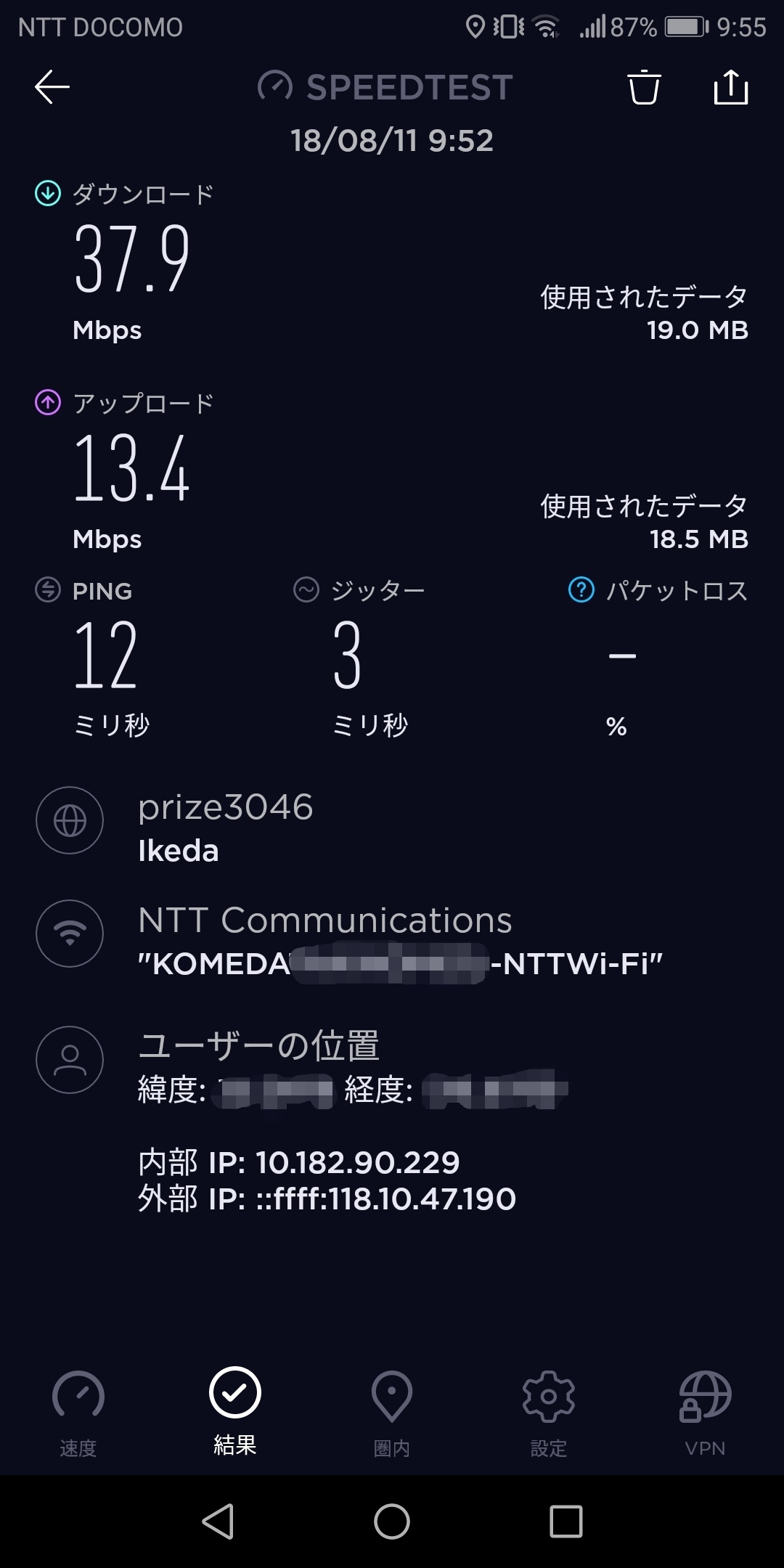Tap the system home button
Screen dimensions: 784x1568
pos(392,1522)
